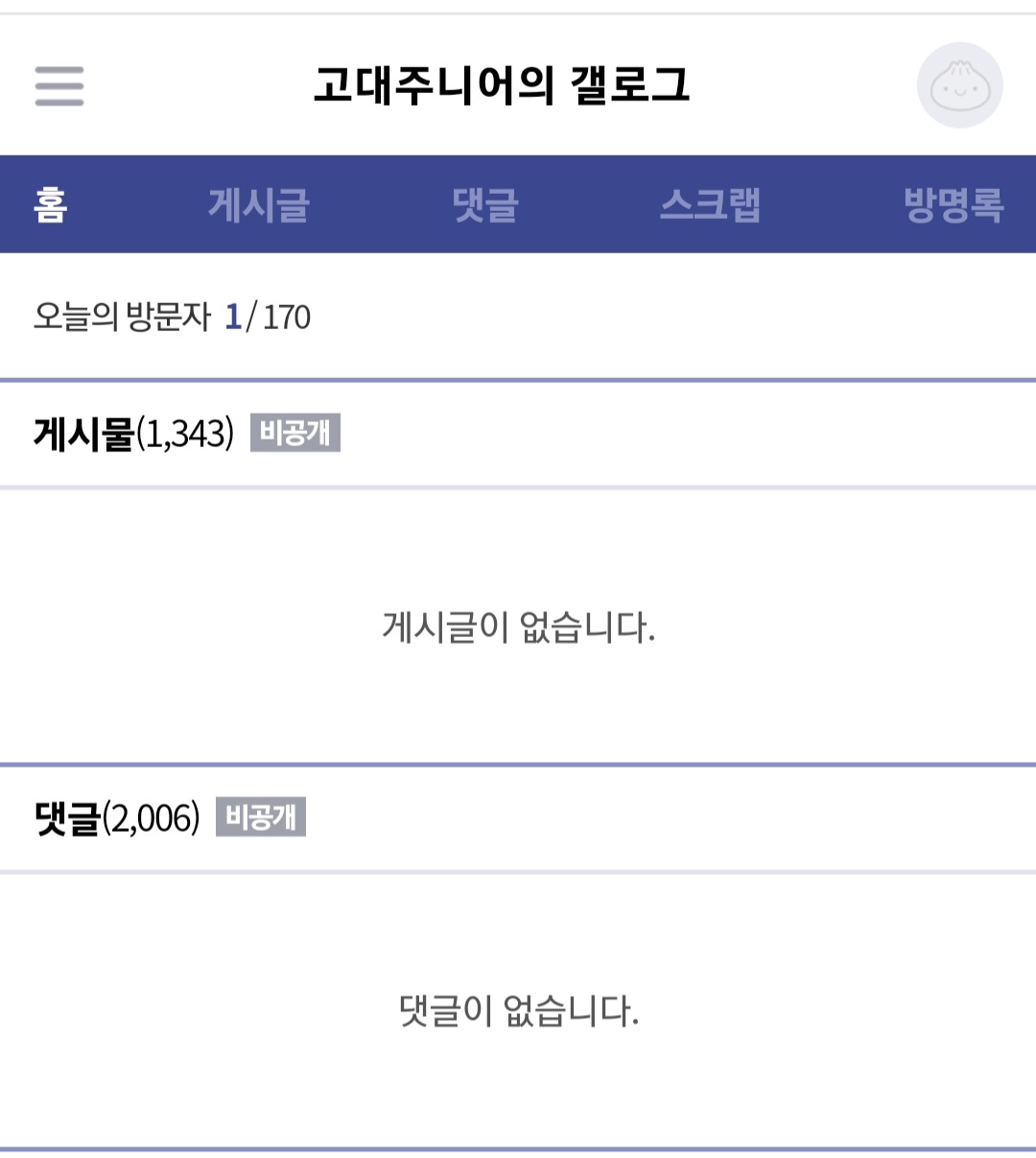Switch to the 댓글 tab

pos(485,204)
